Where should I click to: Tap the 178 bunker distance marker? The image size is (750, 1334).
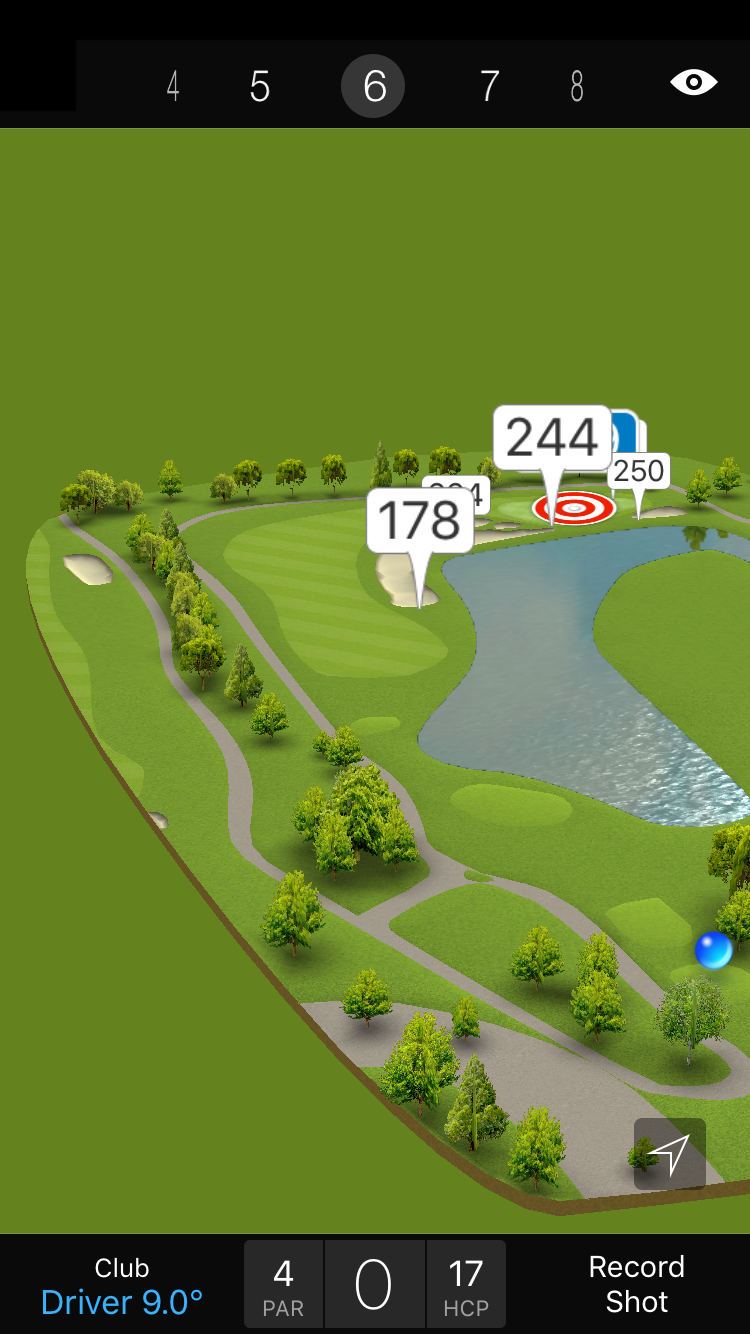pyautogui.click(x=420, y=521)
